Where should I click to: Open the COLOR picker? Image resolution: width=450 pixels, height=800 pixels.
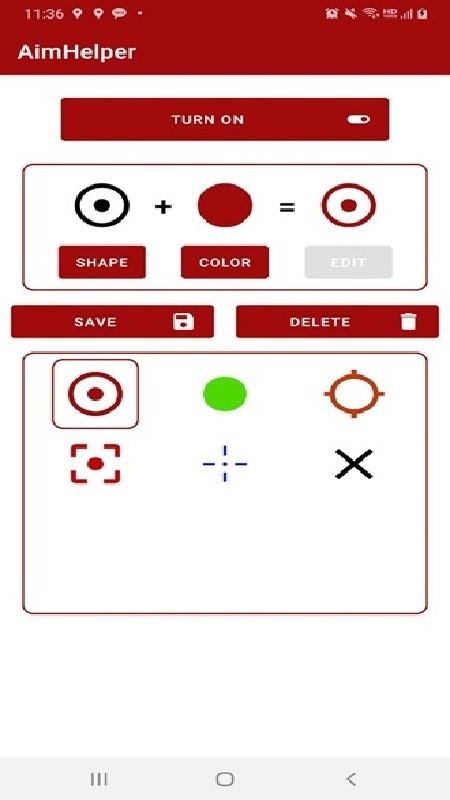(x=224, y=262)
